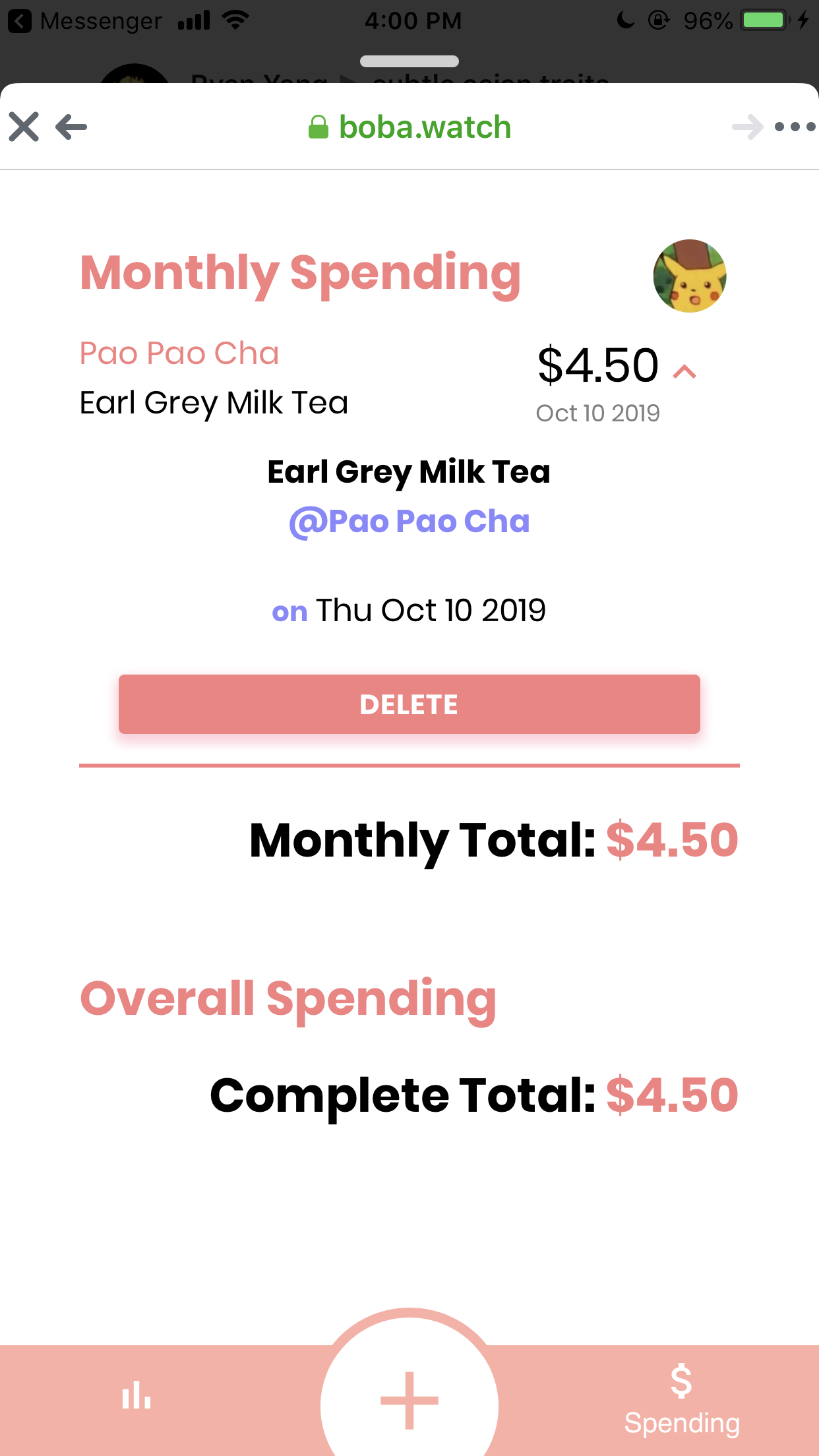The width and height of the screenshot is (819, 1456).
Task: Add a new boba purchase
Action: (409, 1399)
